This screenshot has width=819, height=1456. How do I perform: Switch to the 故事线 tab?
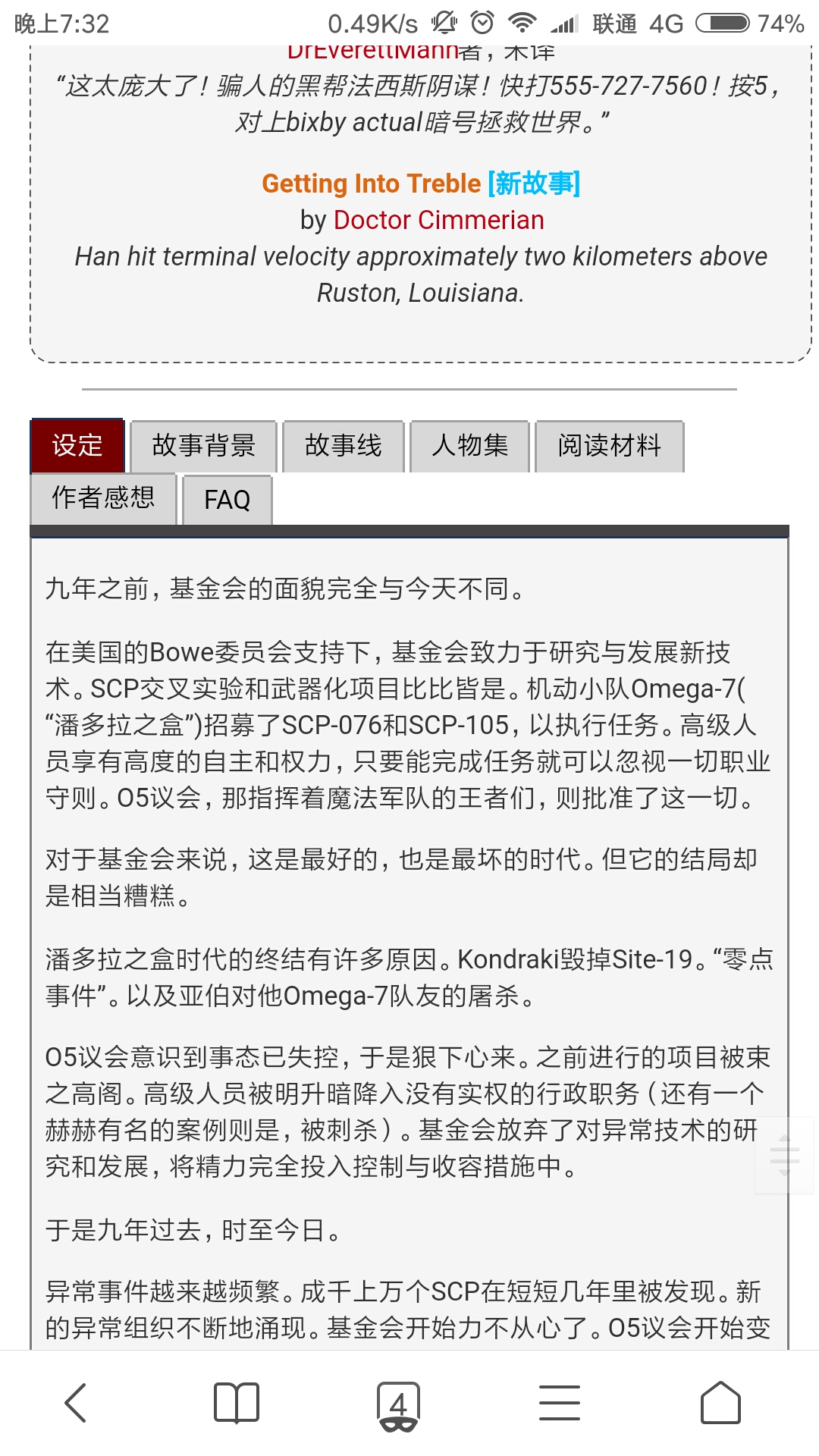343,446
